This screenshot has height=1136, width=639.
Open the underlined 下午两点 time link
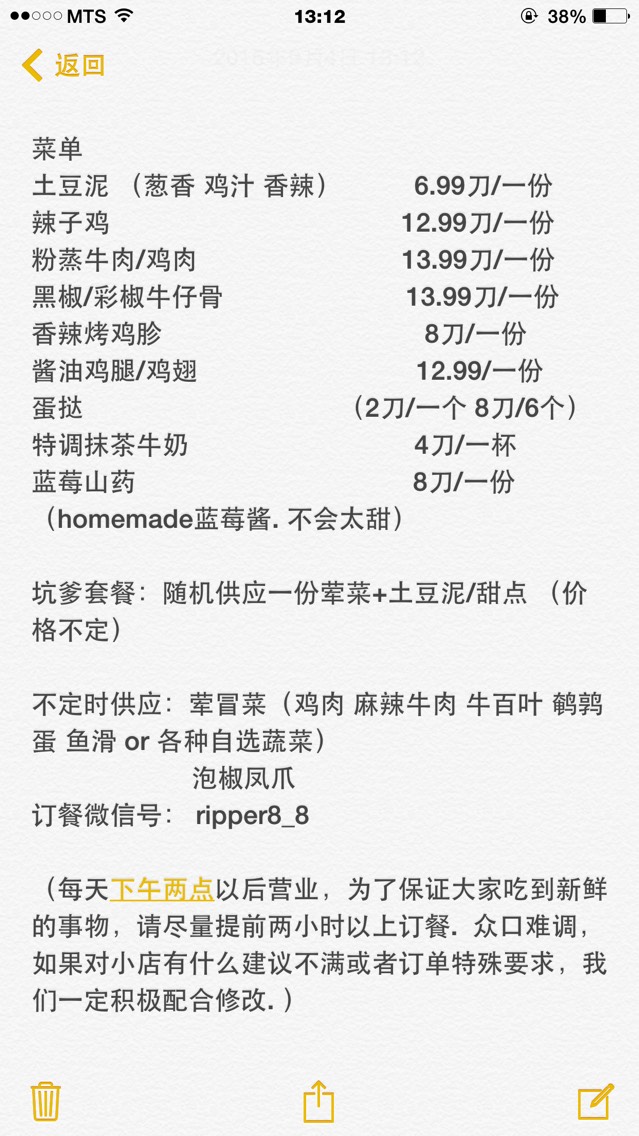coord(162,889)
